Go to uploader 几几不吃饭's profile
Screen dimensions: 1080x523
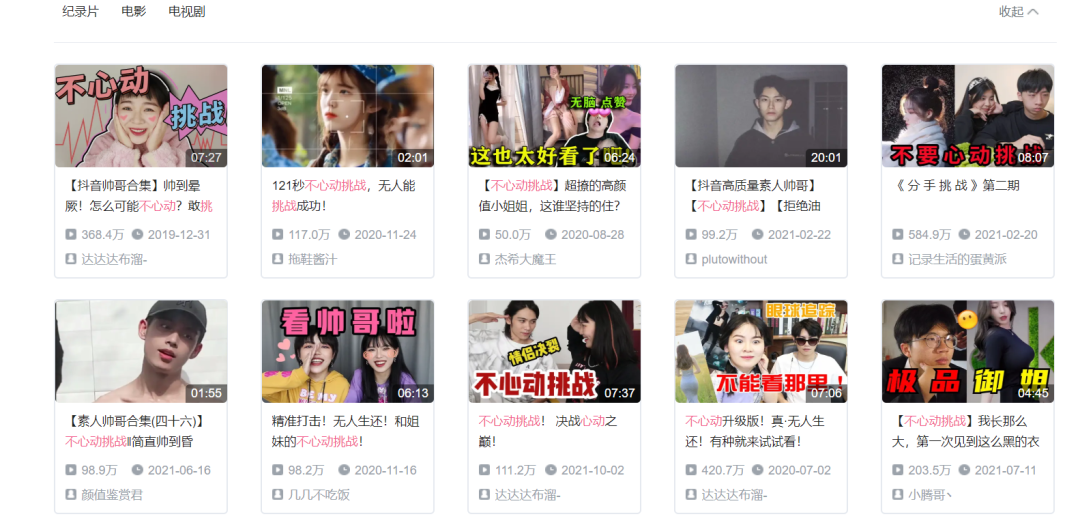click(318, 494)
